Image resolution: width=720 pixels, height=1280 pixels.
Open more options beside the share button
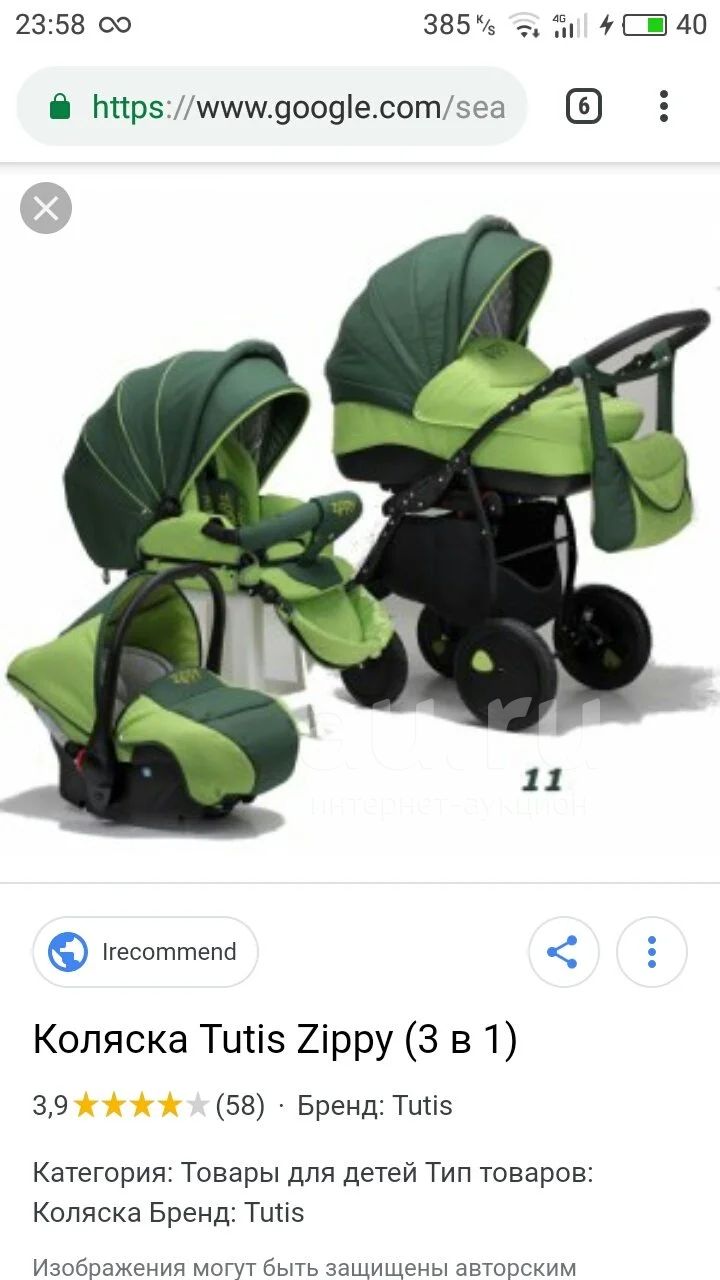[652, 952]
